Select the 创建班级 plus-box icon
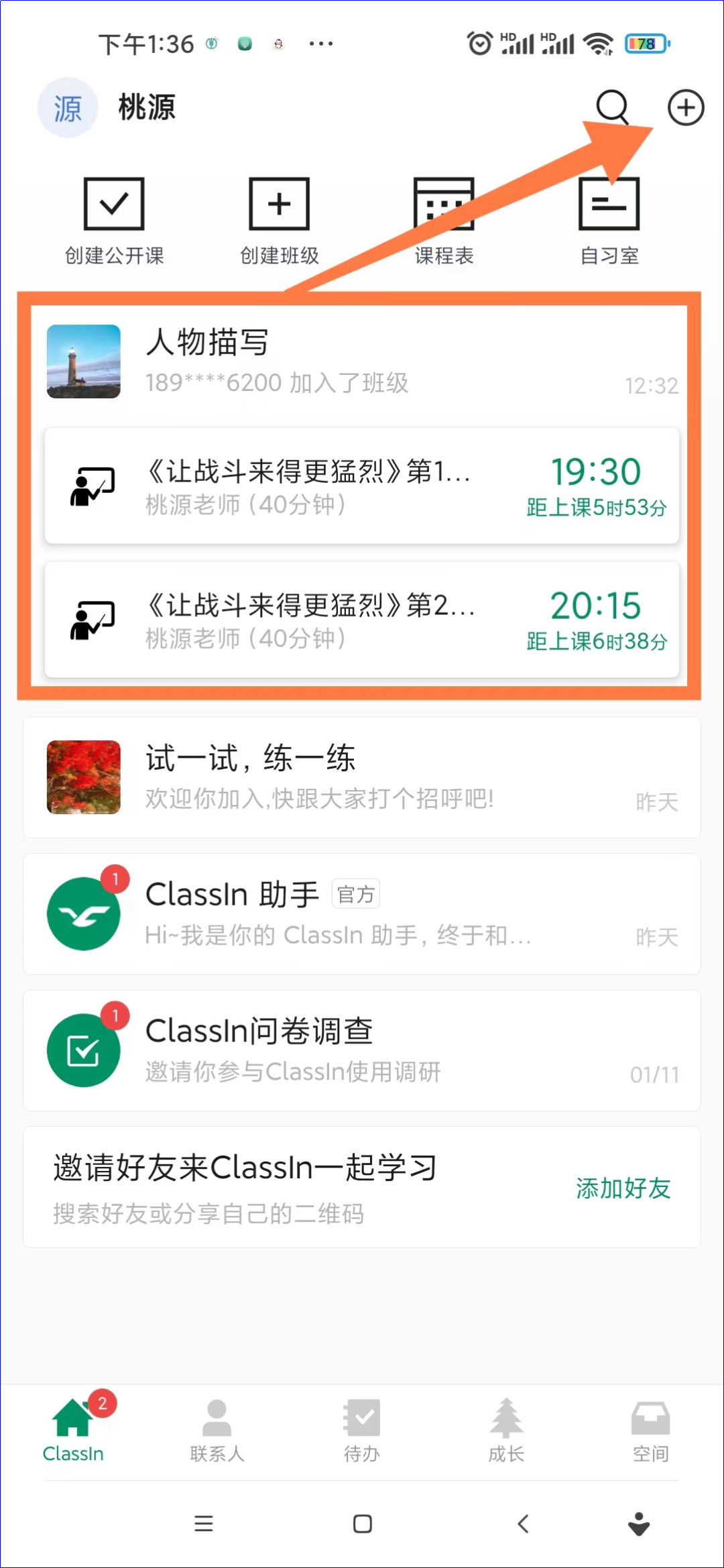Screen dimensions: 724x1568 pyautogui.click(x=279, y=203)
